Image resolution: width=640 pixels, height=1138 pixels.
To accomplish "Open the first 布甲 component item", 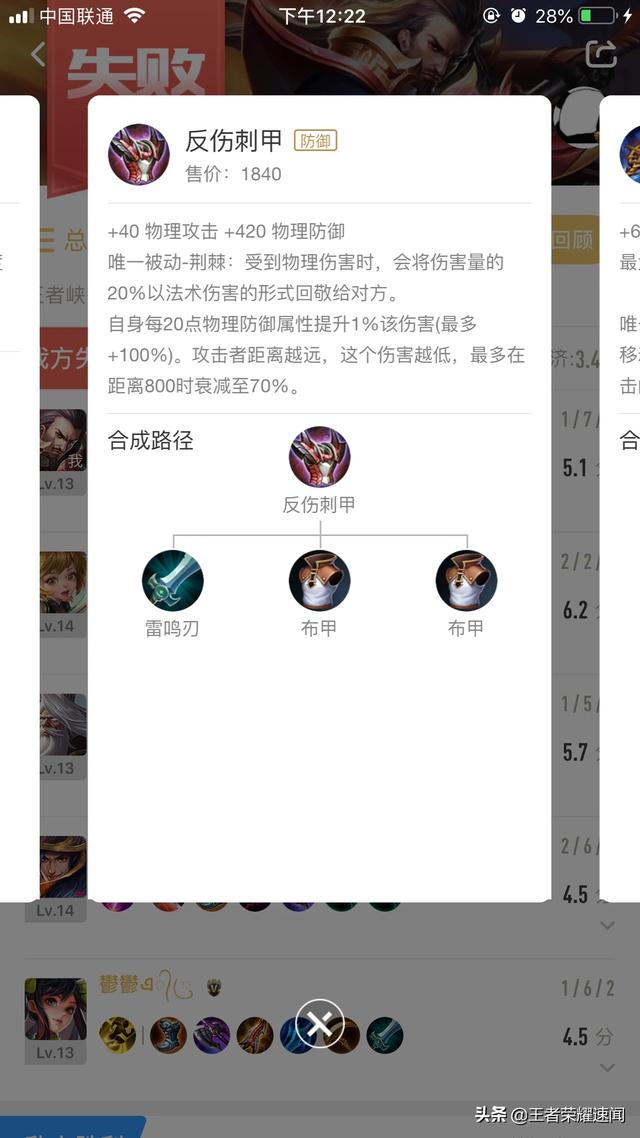I will (x=319, y=581).
